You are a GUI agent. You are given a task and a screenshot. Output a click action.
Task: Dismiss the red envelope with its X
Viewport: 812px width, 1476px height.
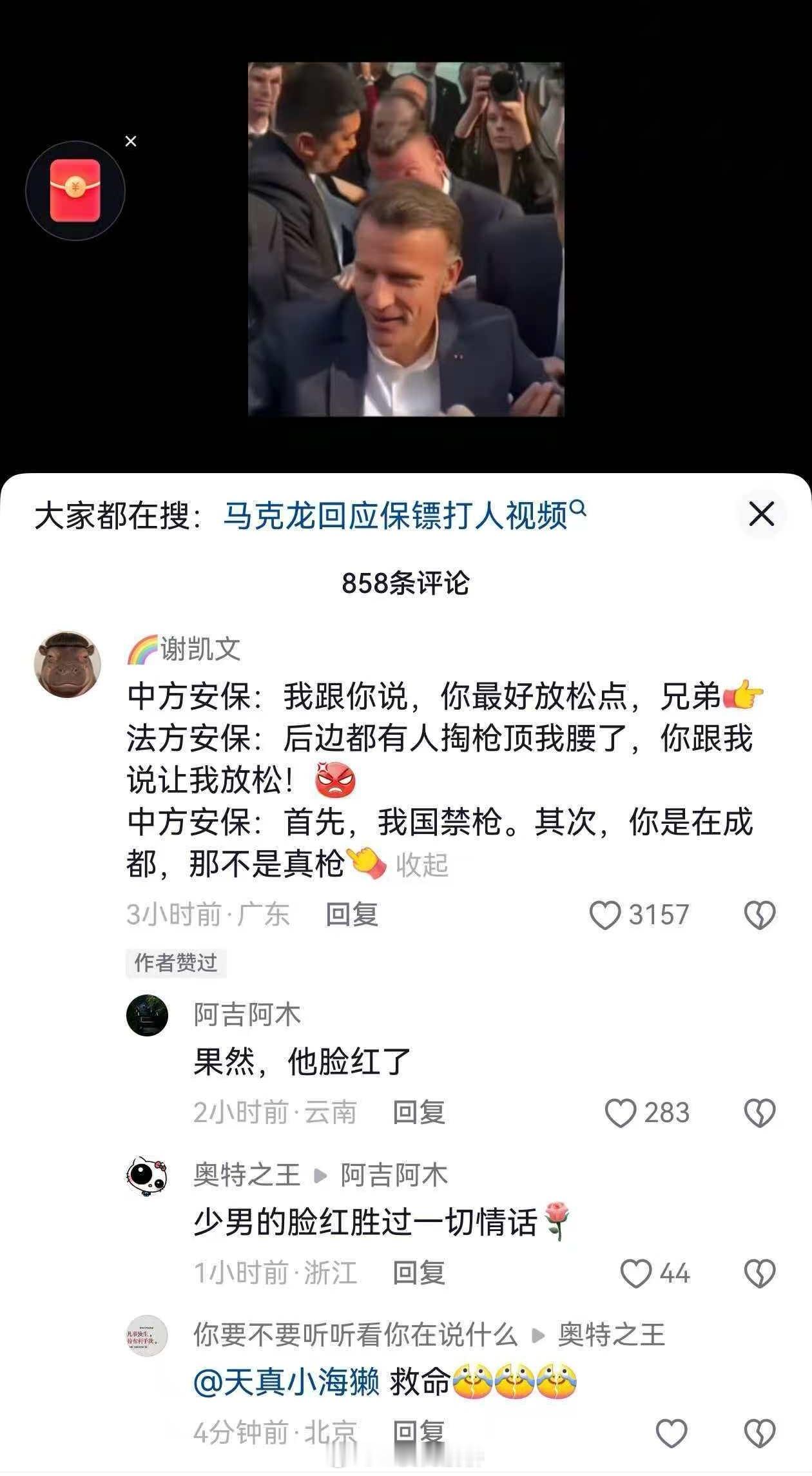tap(132, 141)
